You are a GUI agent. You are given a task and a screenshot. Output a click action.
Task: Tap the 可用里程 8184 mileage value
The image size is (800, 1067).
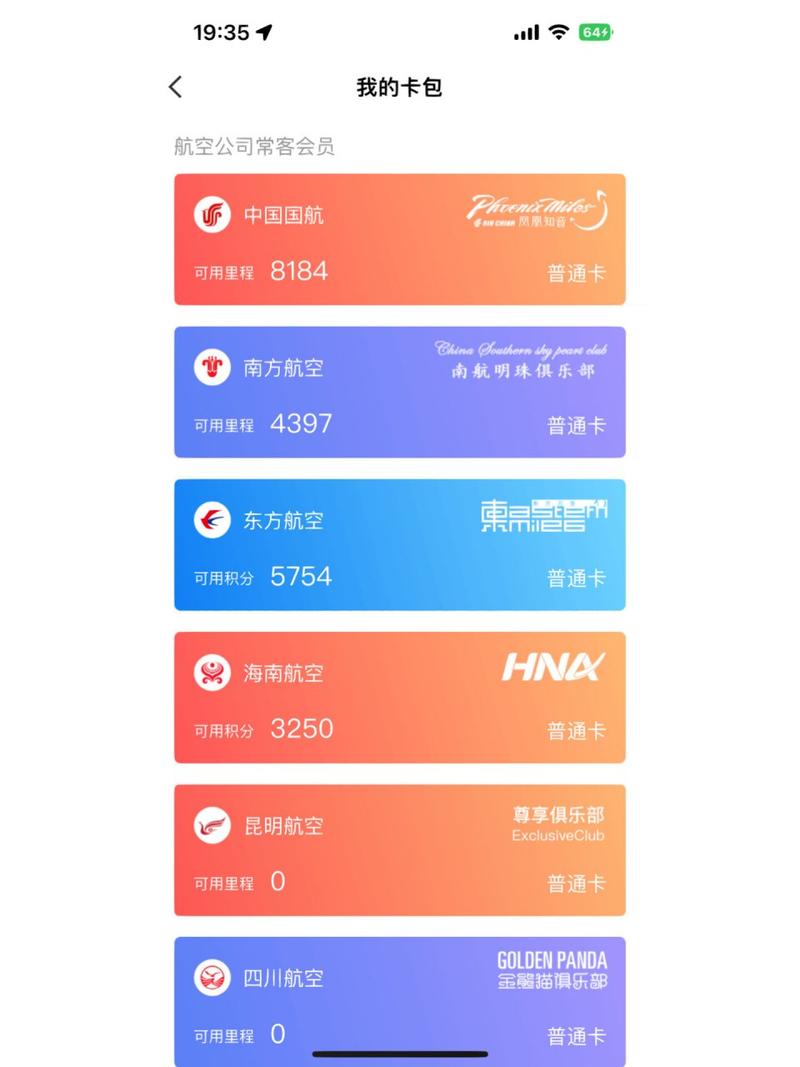click(262, 270)
